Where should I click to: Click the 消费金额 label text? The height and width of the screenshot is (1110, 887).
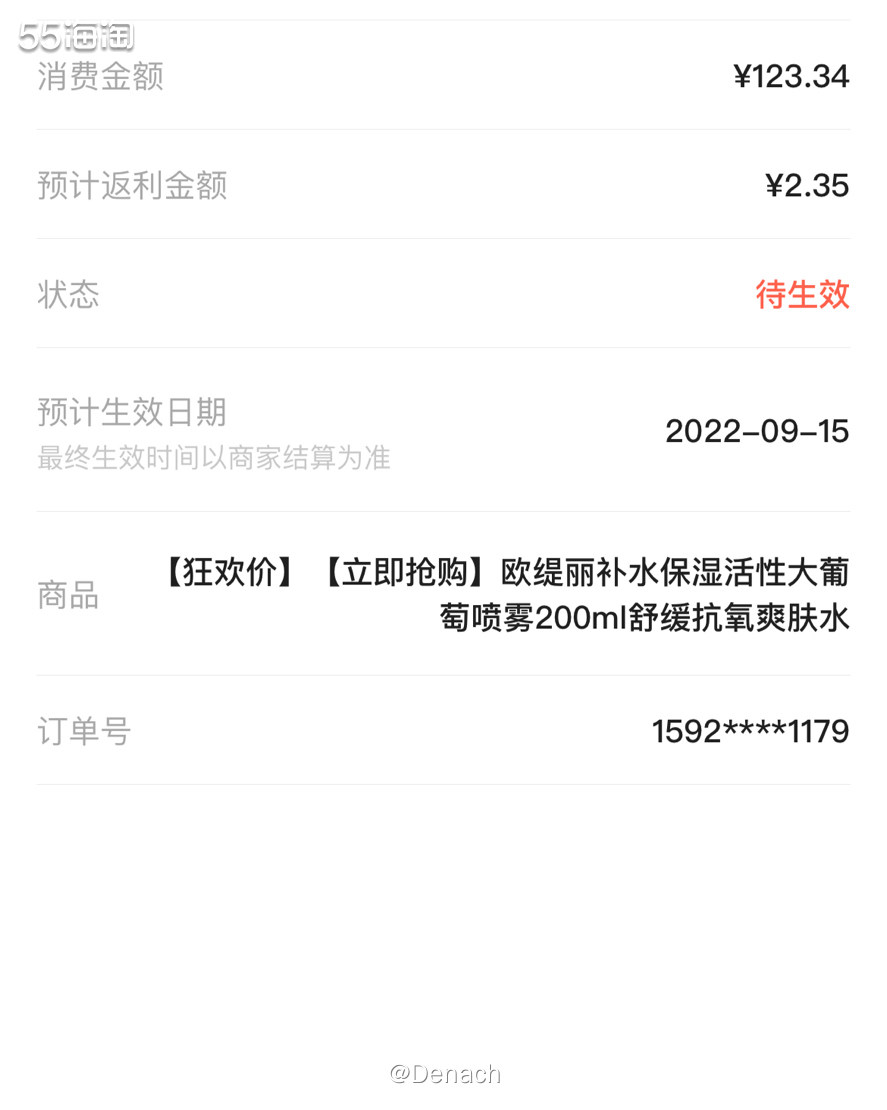tap(100, 77)
